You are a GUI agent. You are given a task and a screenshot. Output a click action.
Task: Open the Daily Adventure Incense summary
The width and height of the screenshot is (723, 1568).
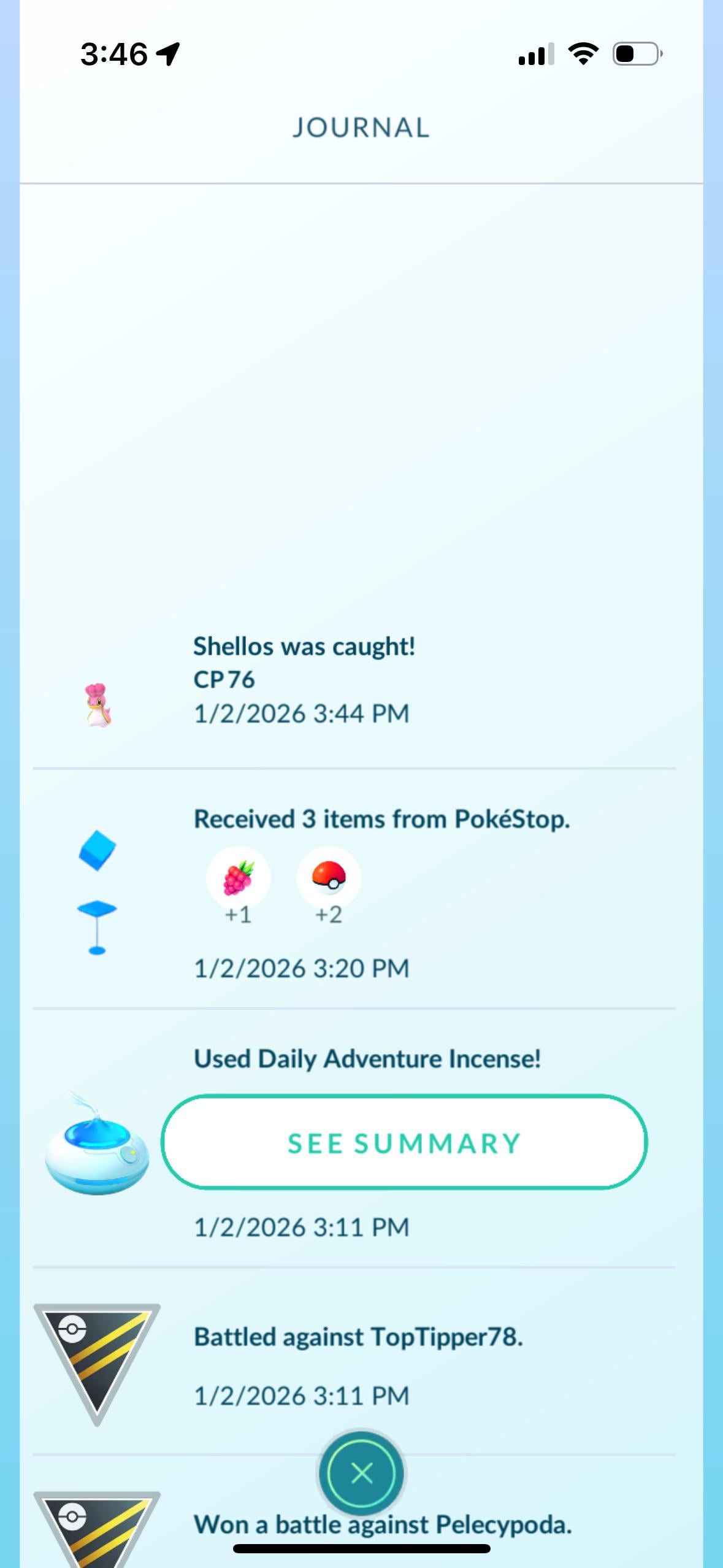(404, 1143)
